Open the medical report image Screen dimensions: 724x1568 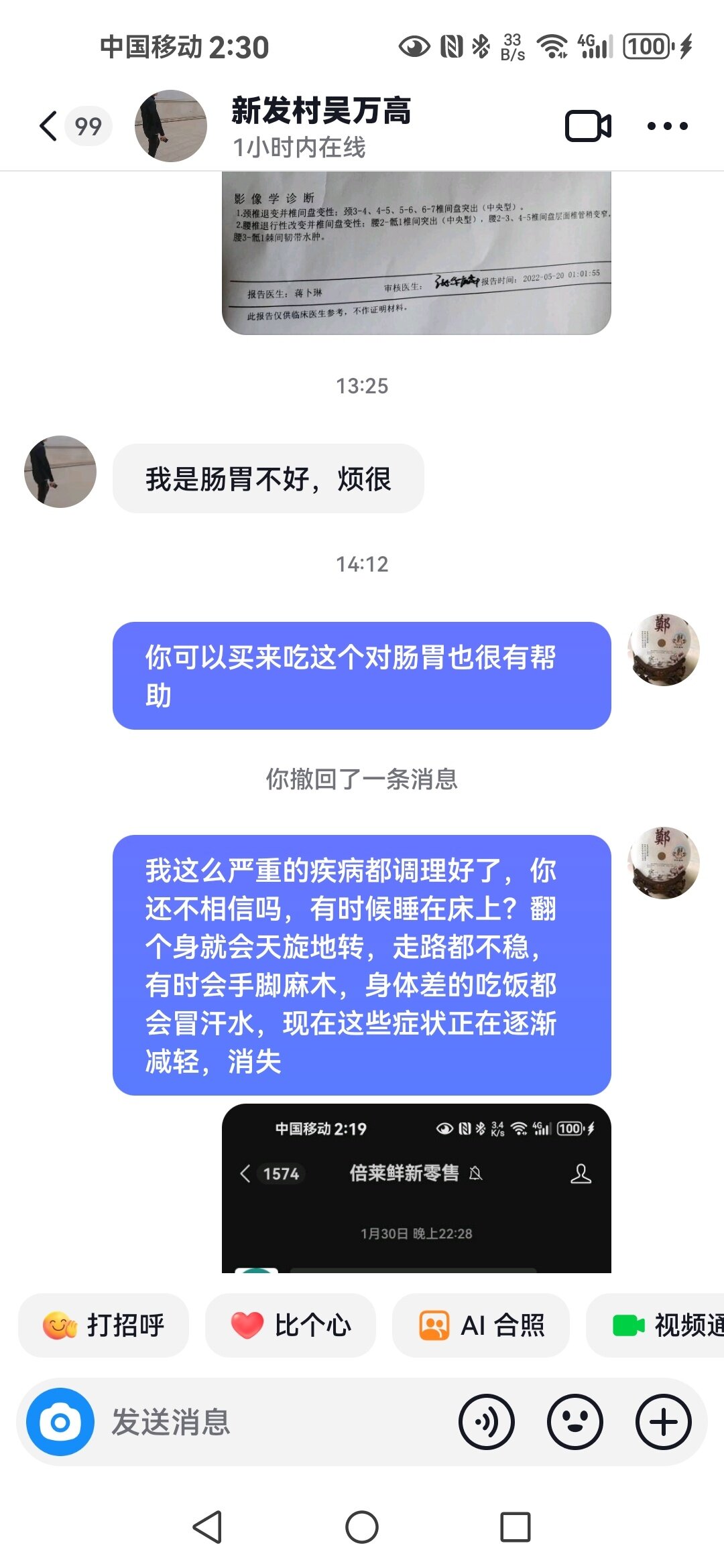[x=416, y=253]
